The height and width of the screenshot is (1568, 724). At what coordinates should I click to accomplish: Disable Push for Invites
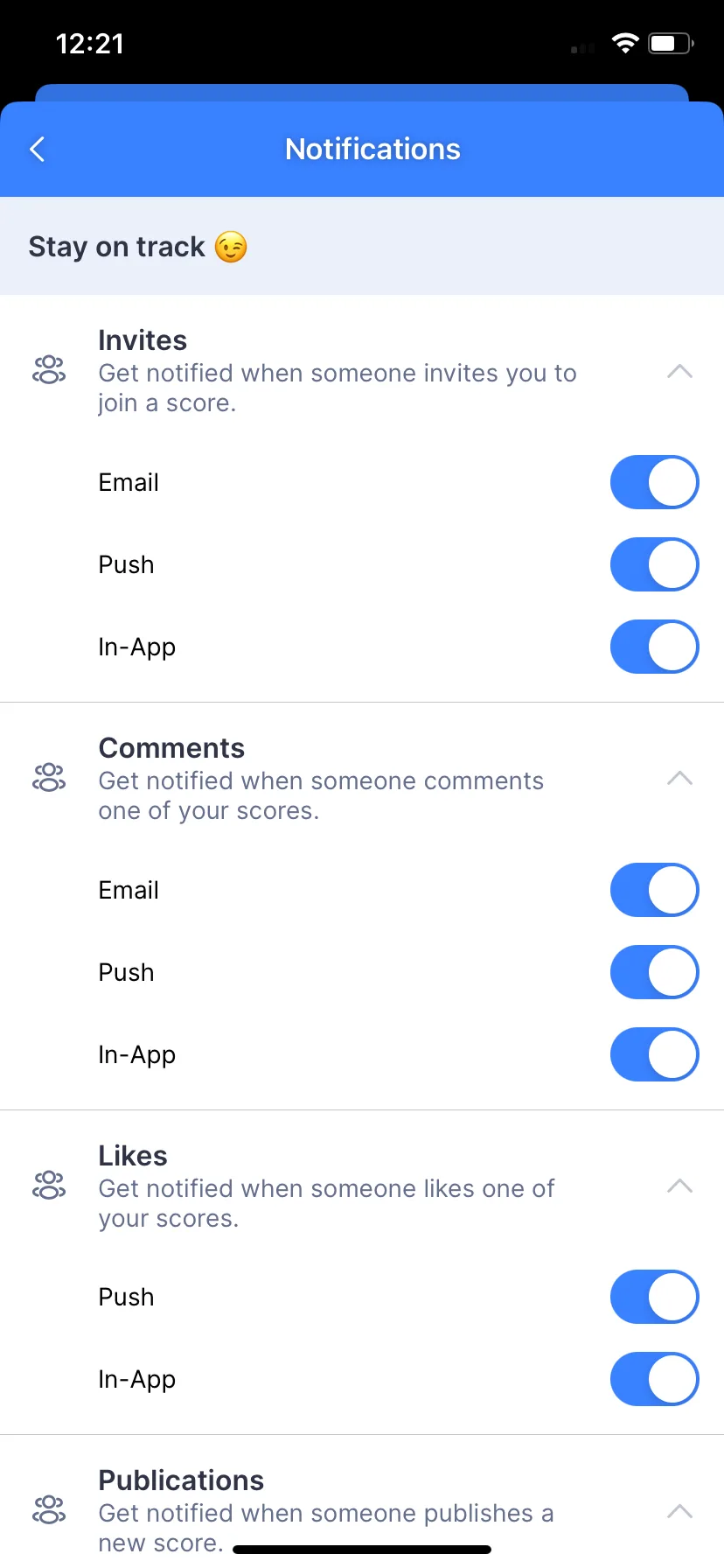point(654,564)
